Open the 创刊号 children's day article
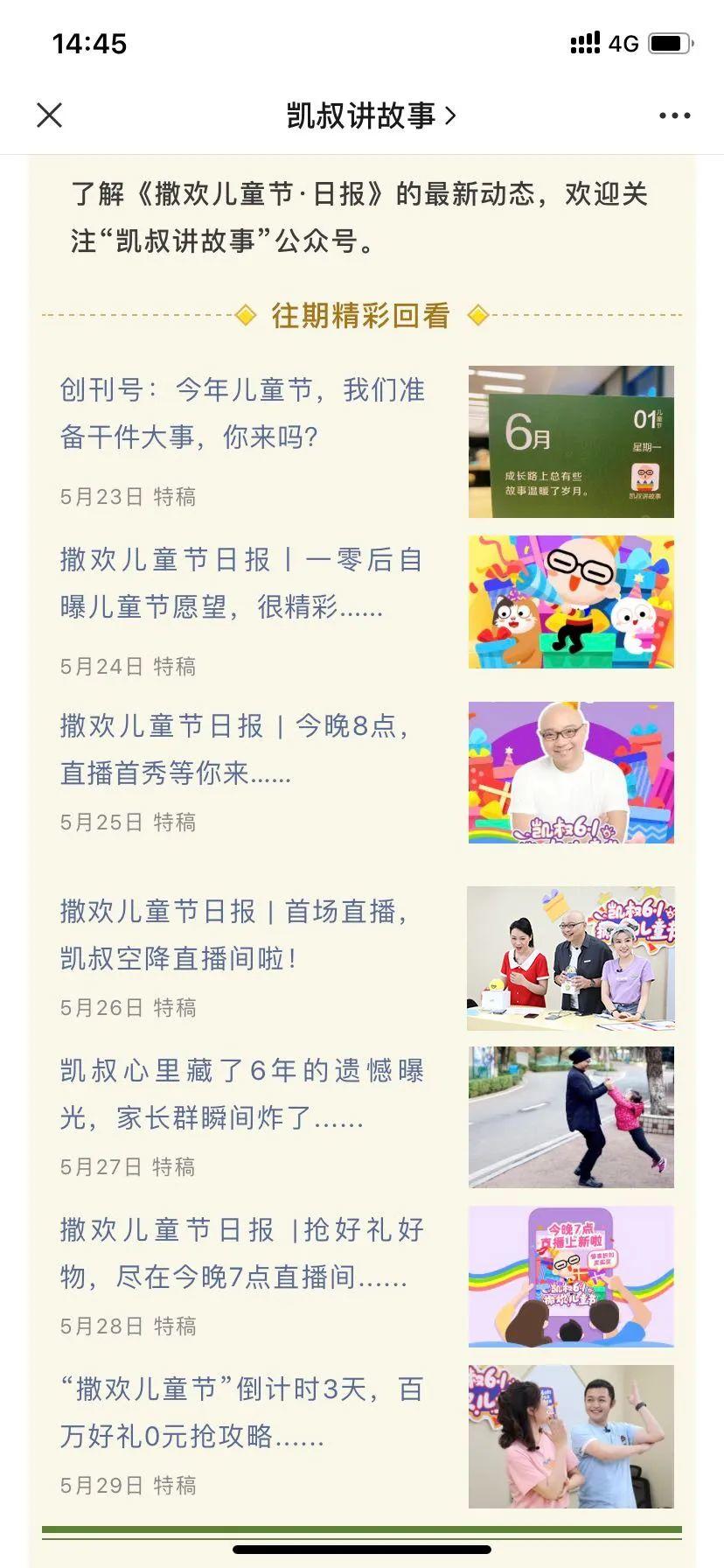Image resolution: width=724 pixels, height=1568 pixels. [x=240, y=413]
